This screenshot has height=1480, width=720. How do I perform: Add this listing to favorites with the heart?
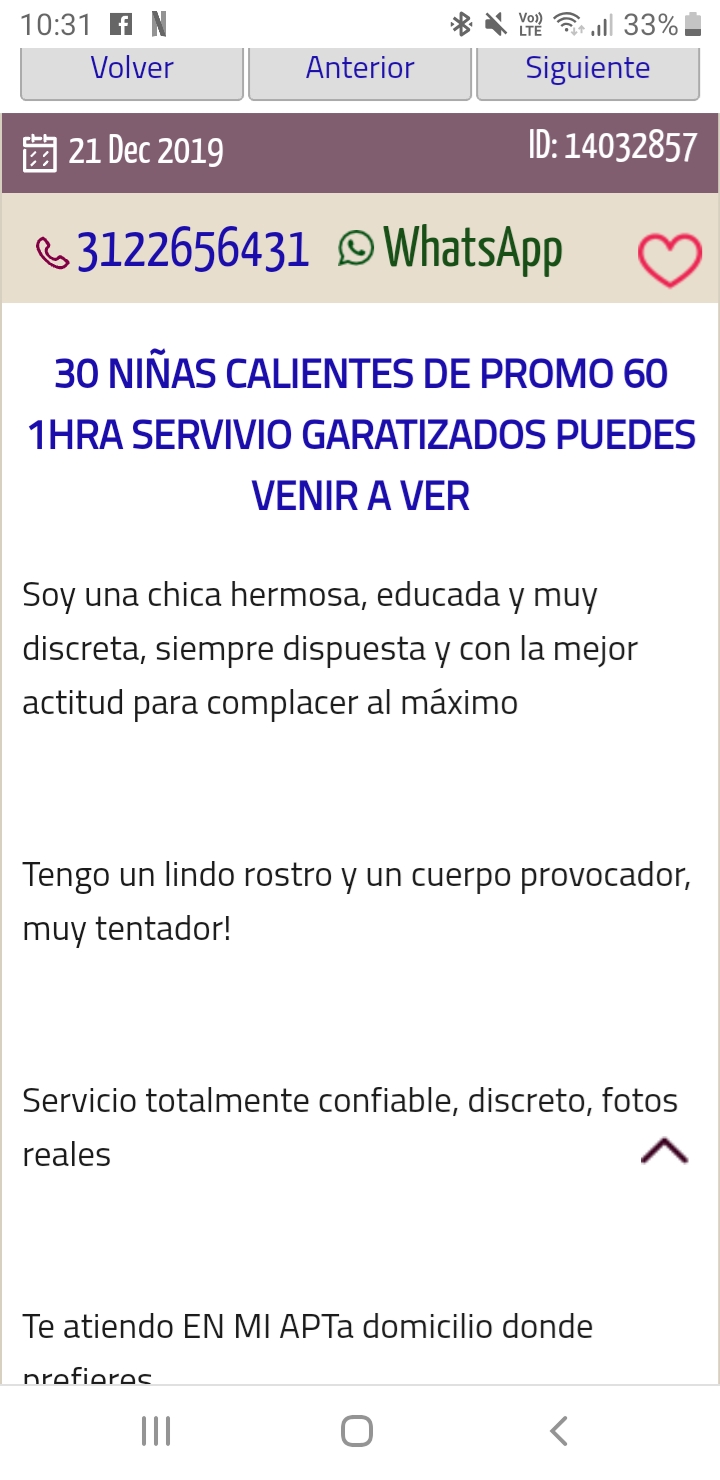[670, 260]
